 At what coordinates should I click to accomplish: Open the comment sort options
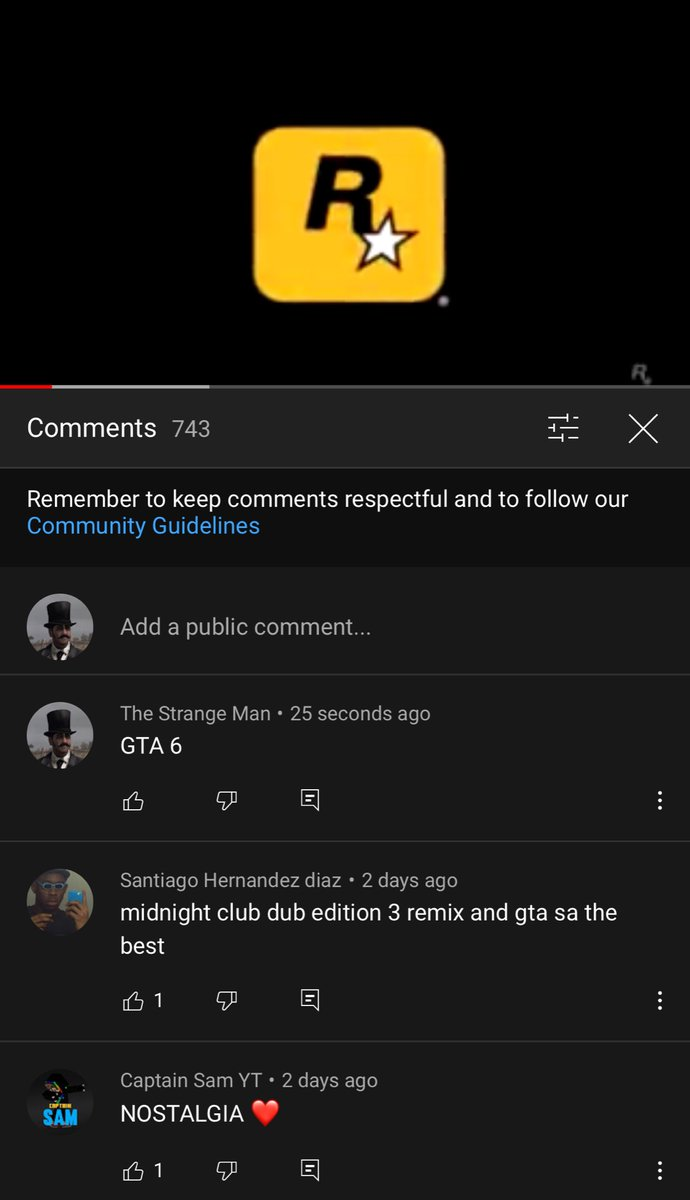(563, 428)
